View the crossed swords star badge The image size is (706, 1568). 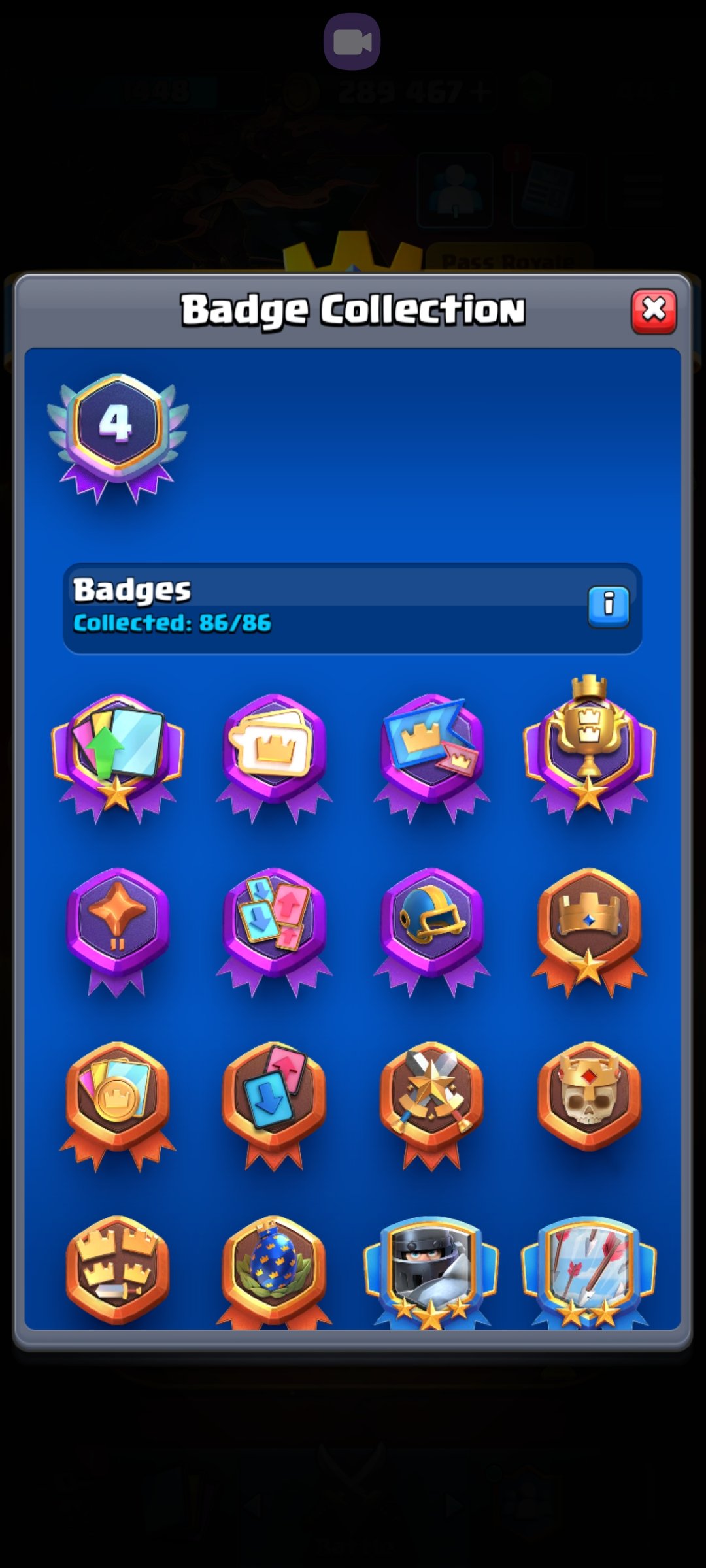[x=431, y=1105]
